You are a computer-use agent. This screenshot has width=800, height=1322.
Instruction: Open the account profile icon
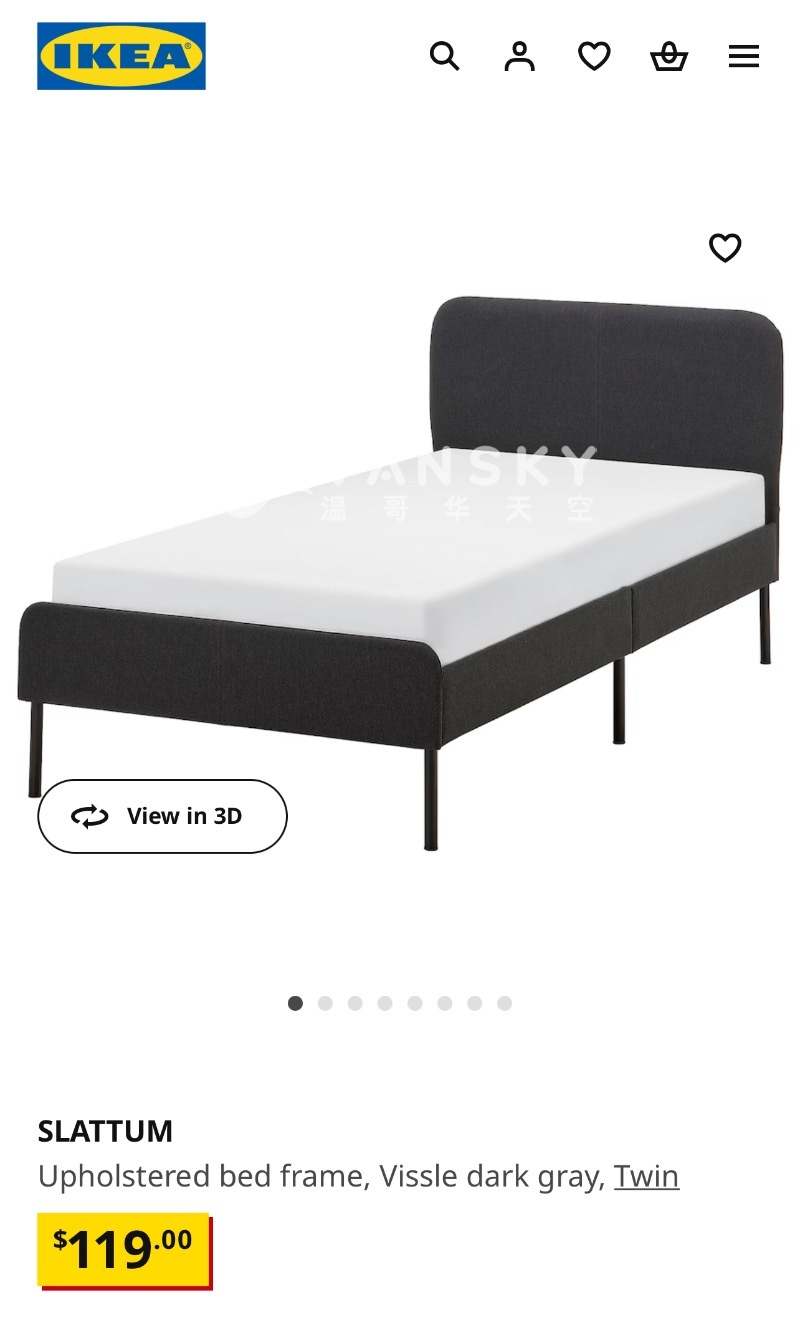pos(519,57)
